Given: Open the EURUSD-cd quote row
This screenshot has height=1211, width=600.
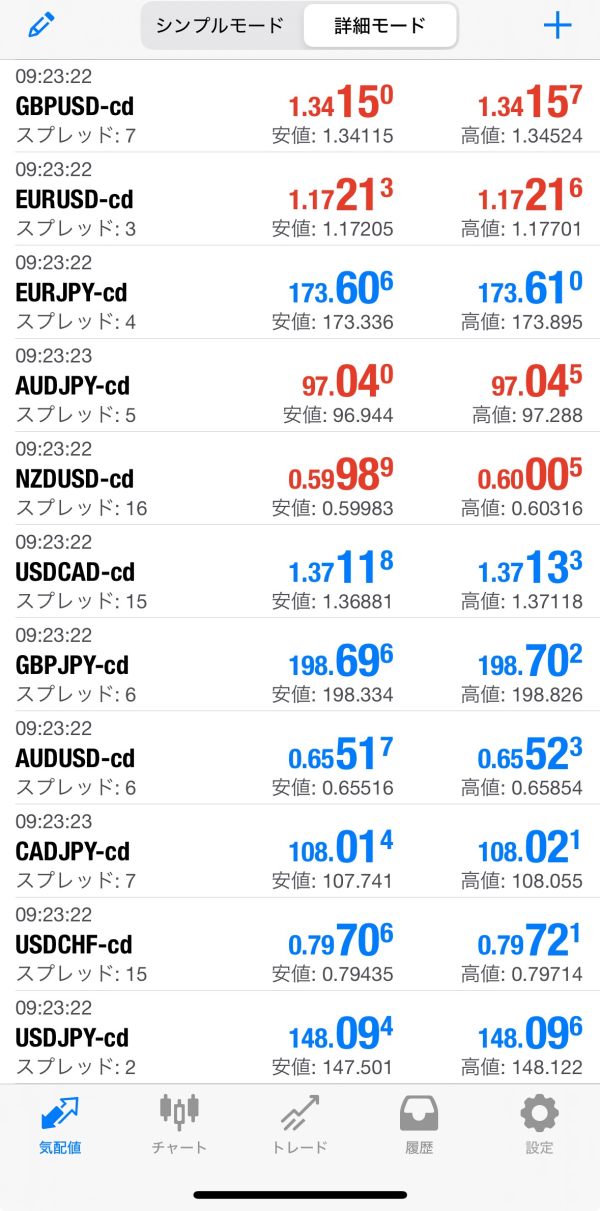Looking at the screenshot, I should pos(300,199).
